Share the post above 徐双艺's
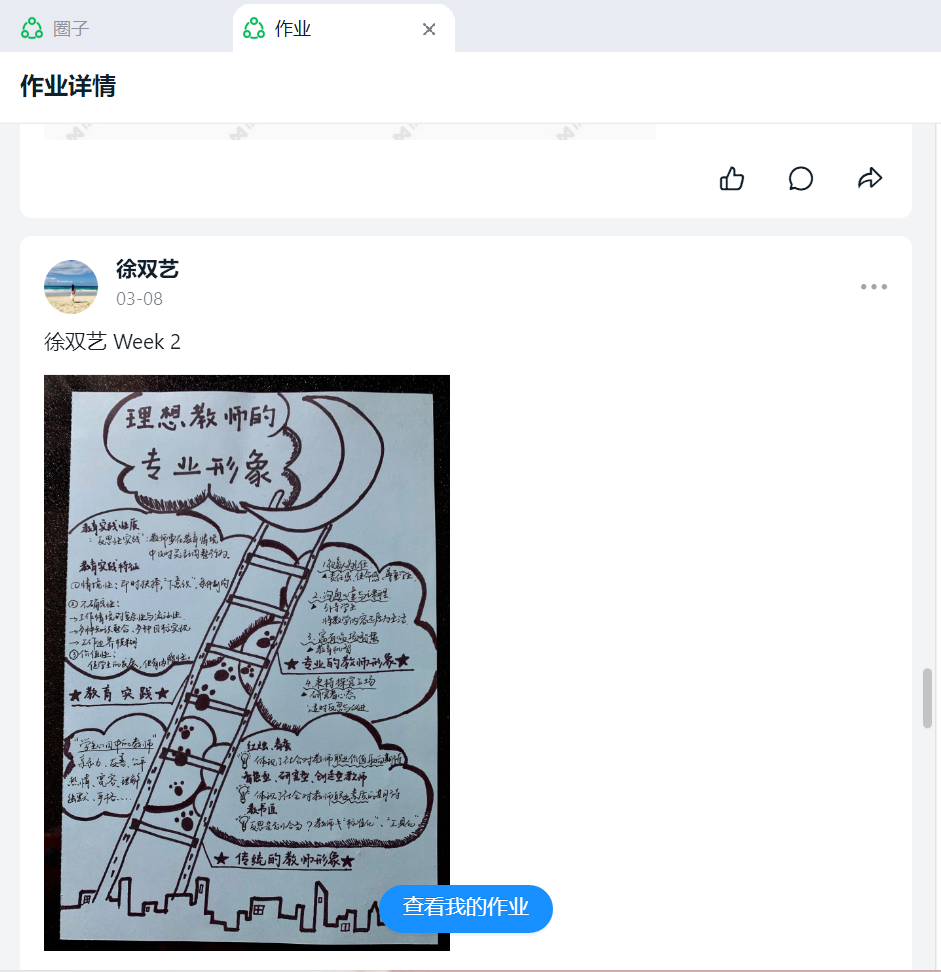Screen dimensions: 941x972 (870, 179)
